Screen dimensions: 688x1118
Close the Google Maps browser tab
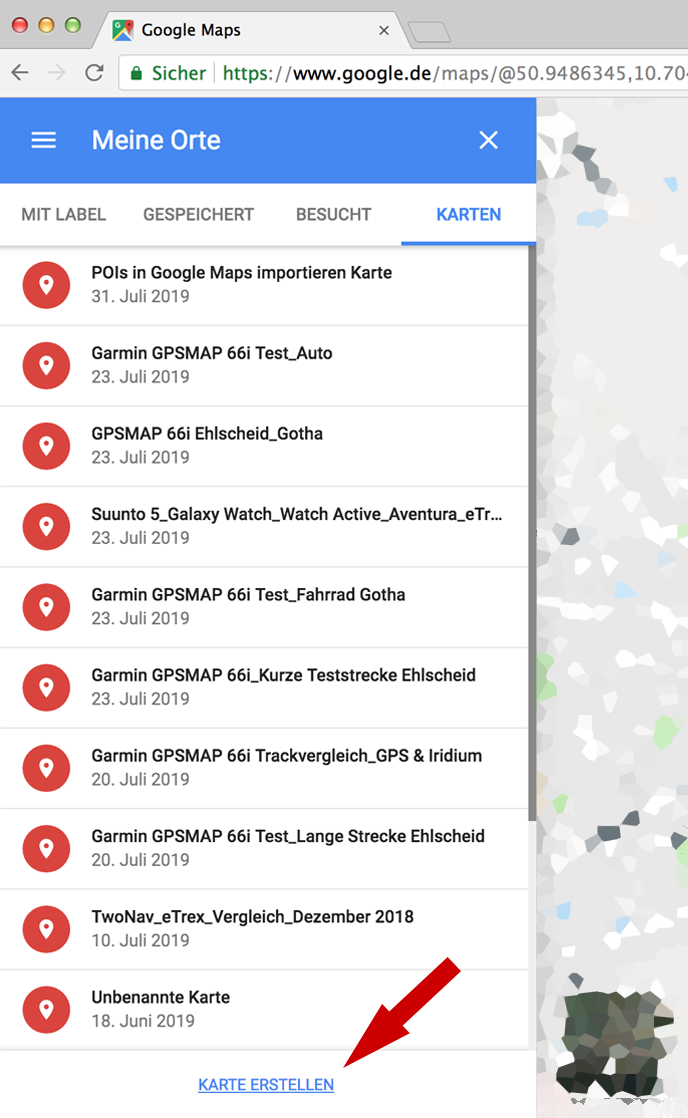(384, 30)
